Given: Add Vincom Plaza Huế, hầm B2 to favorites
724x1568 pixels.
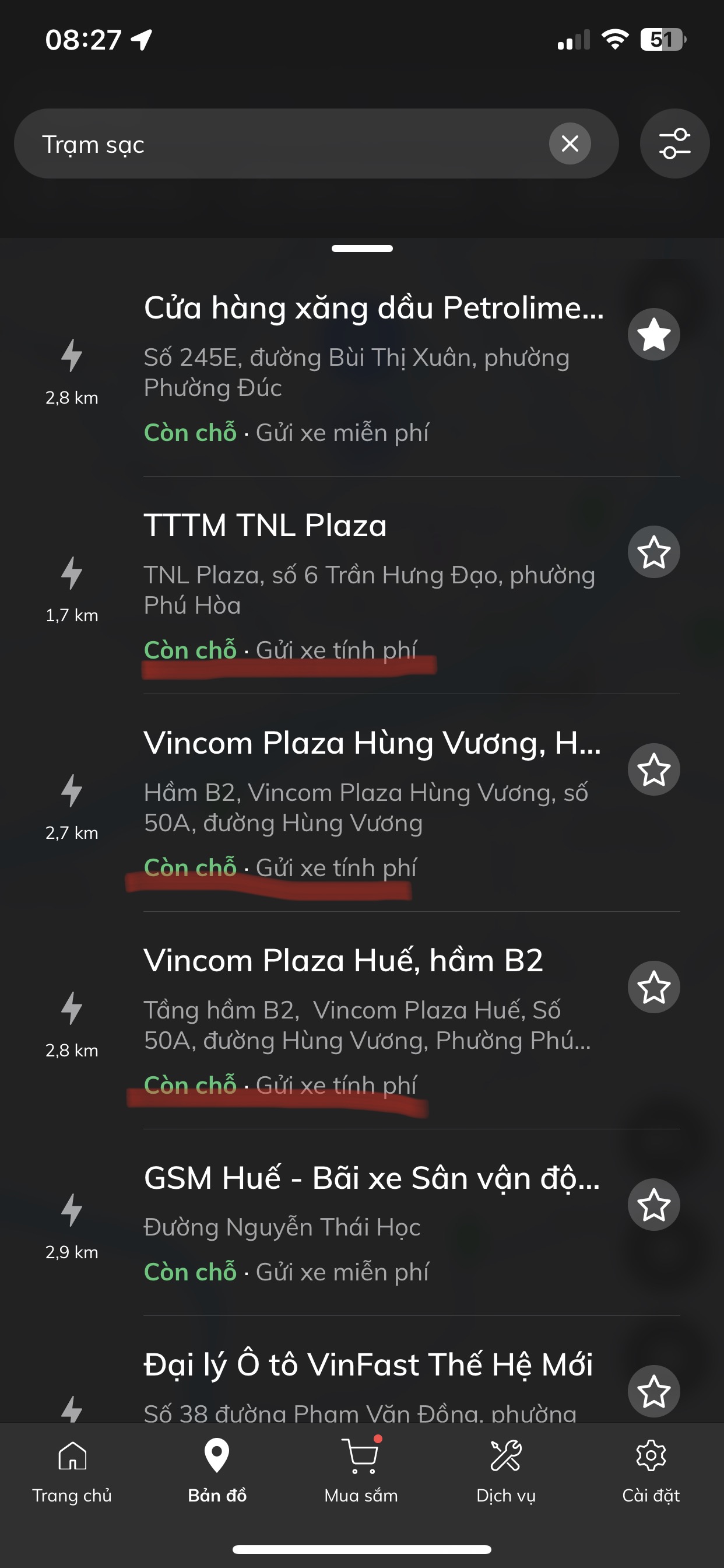Looking at the screenshot, I should (653, 988).
